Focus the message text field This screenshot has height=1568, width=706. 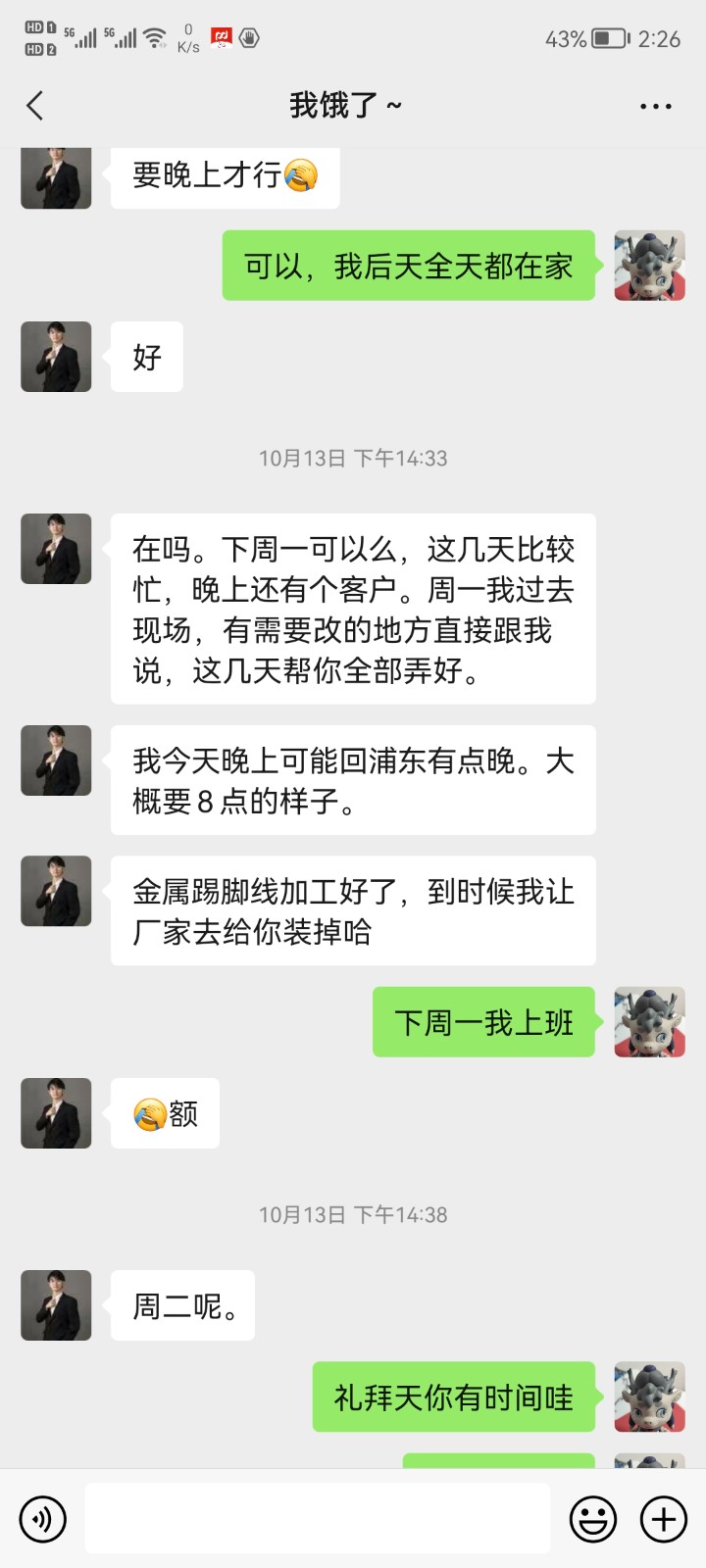(x=317, y=1519)
